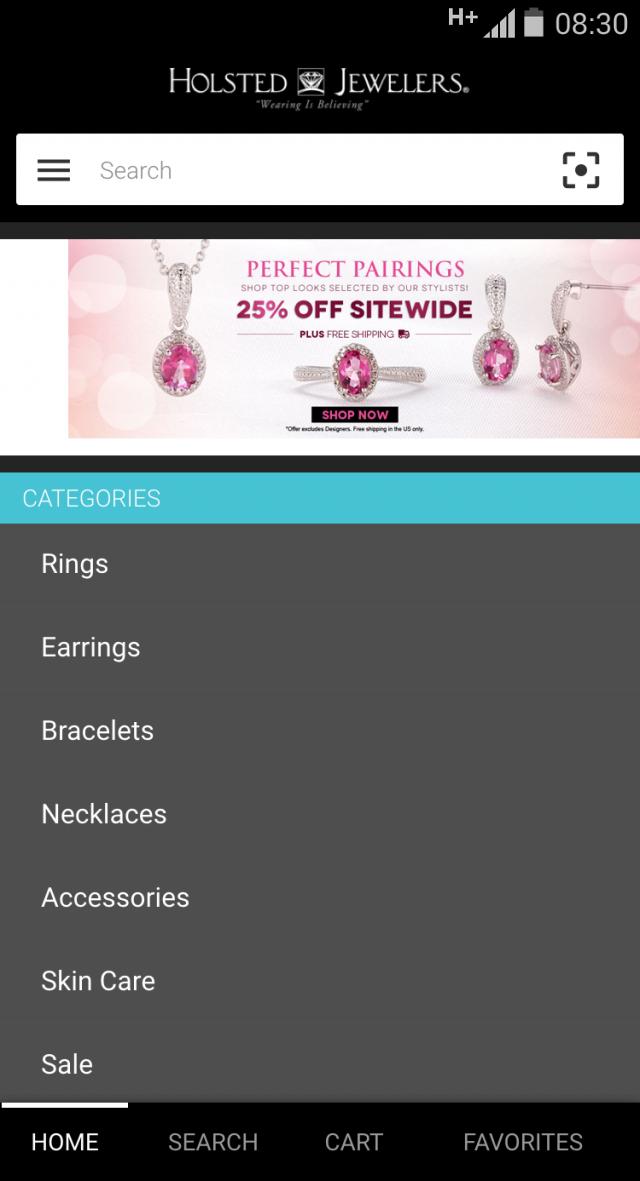Open the Earrings category
The width and height of the screenshot is (640, 1181).
(x=91, y=647)
